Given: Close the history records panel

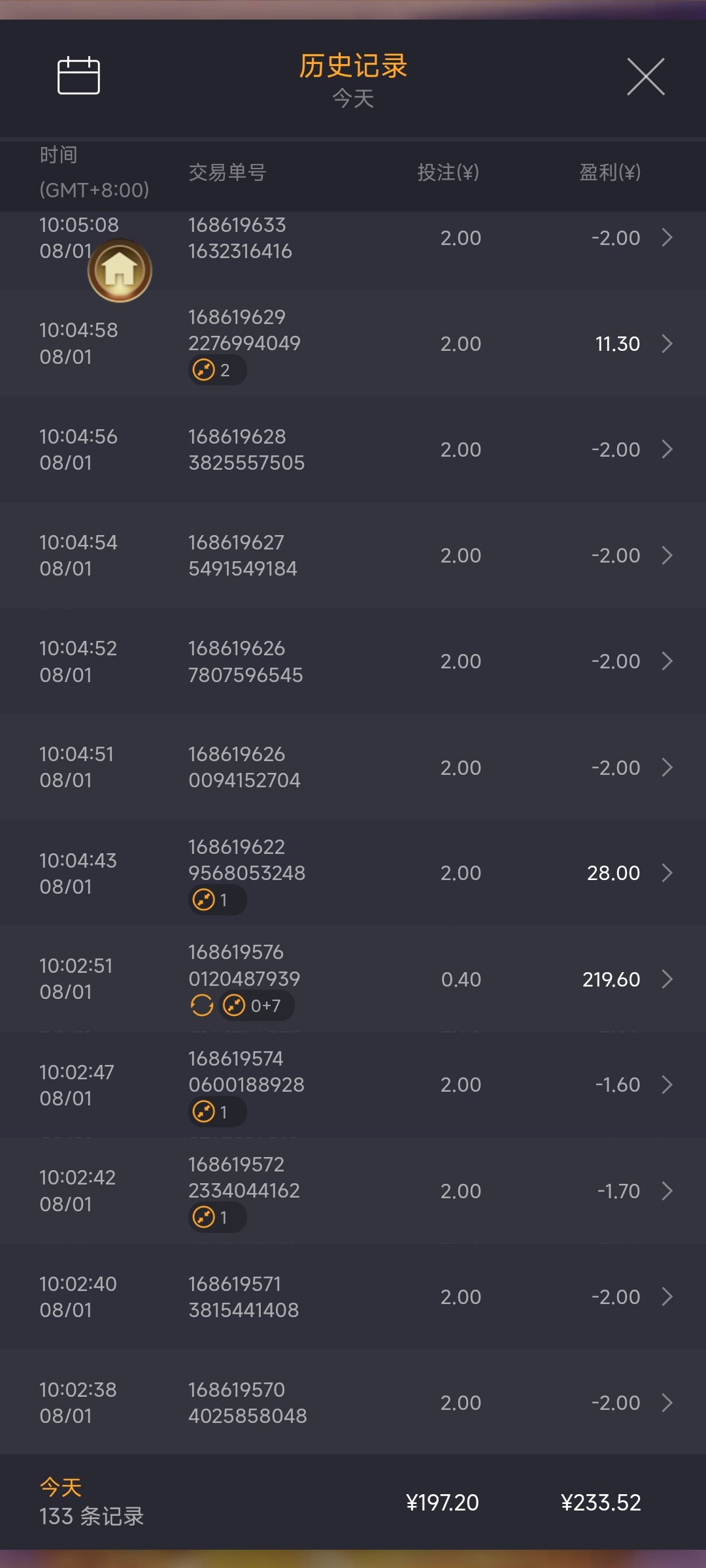Looking at the screenshot, I should tap(645, 76).
